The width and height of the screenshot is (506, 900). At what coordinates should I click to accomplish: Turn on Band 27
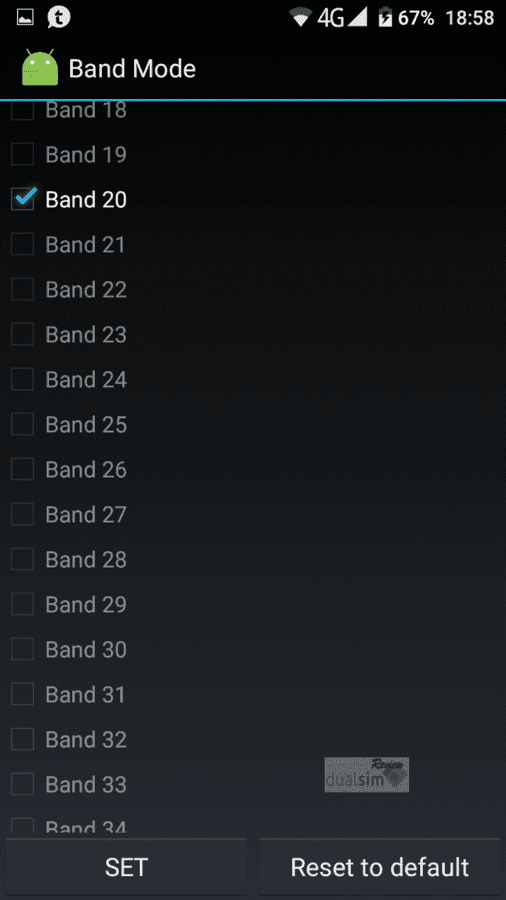[x=23, y=514]
